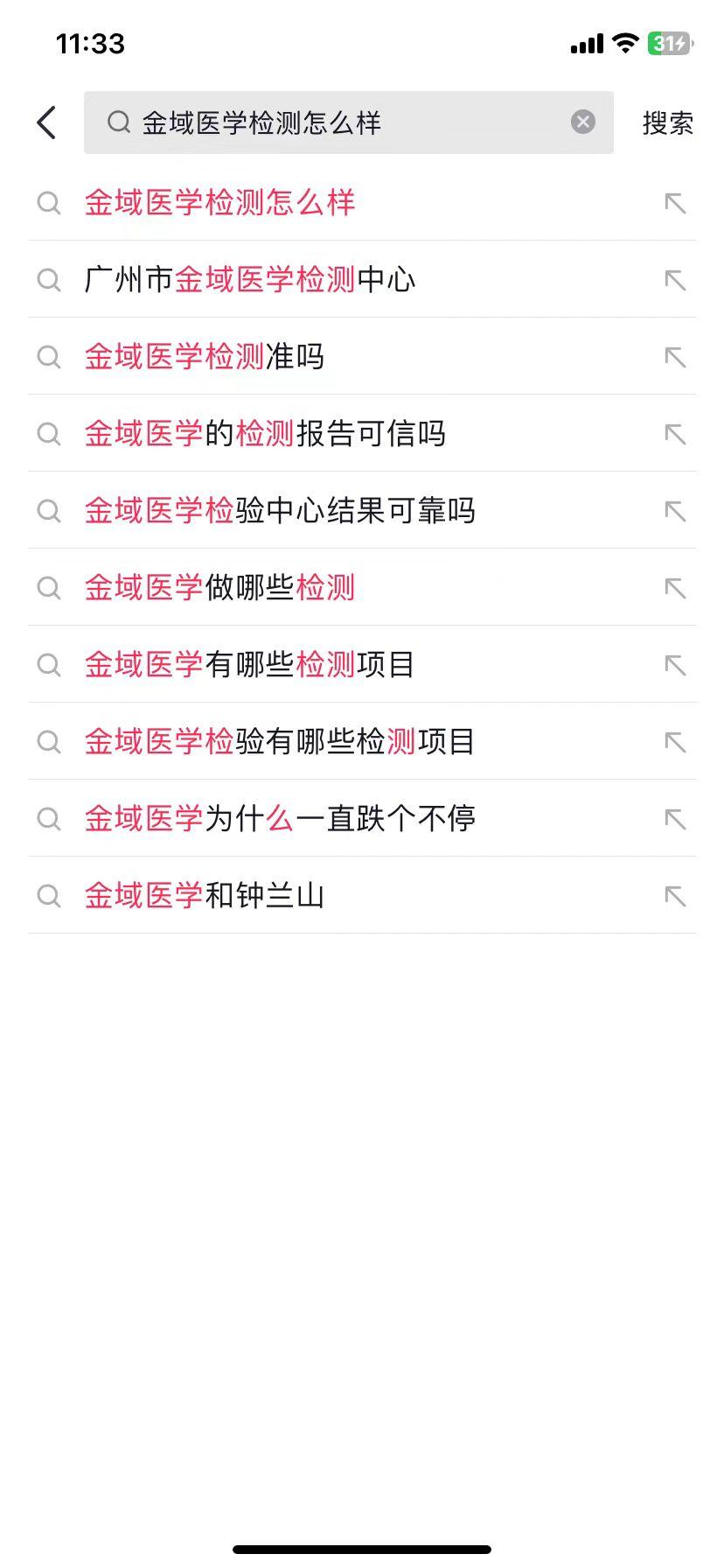The height and width of the screenshot is (1568, 724).
Task: Tap the 搜索 button
Action: [667, 122]
